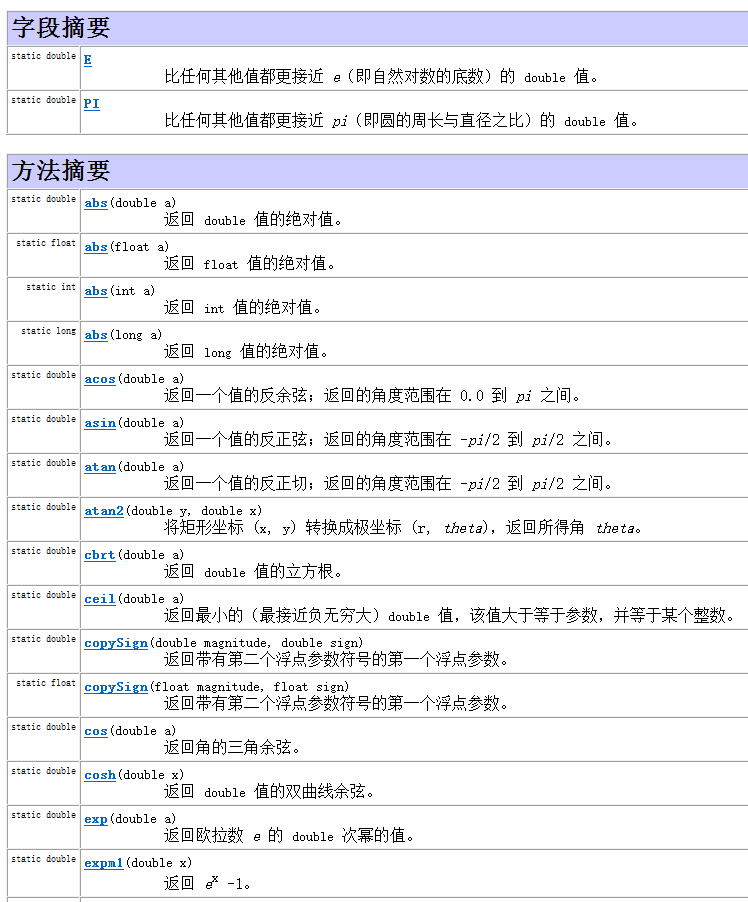View the exp(double a) method details
The width and height of the screenshot is (748, 902).
[x=96, y=819]
